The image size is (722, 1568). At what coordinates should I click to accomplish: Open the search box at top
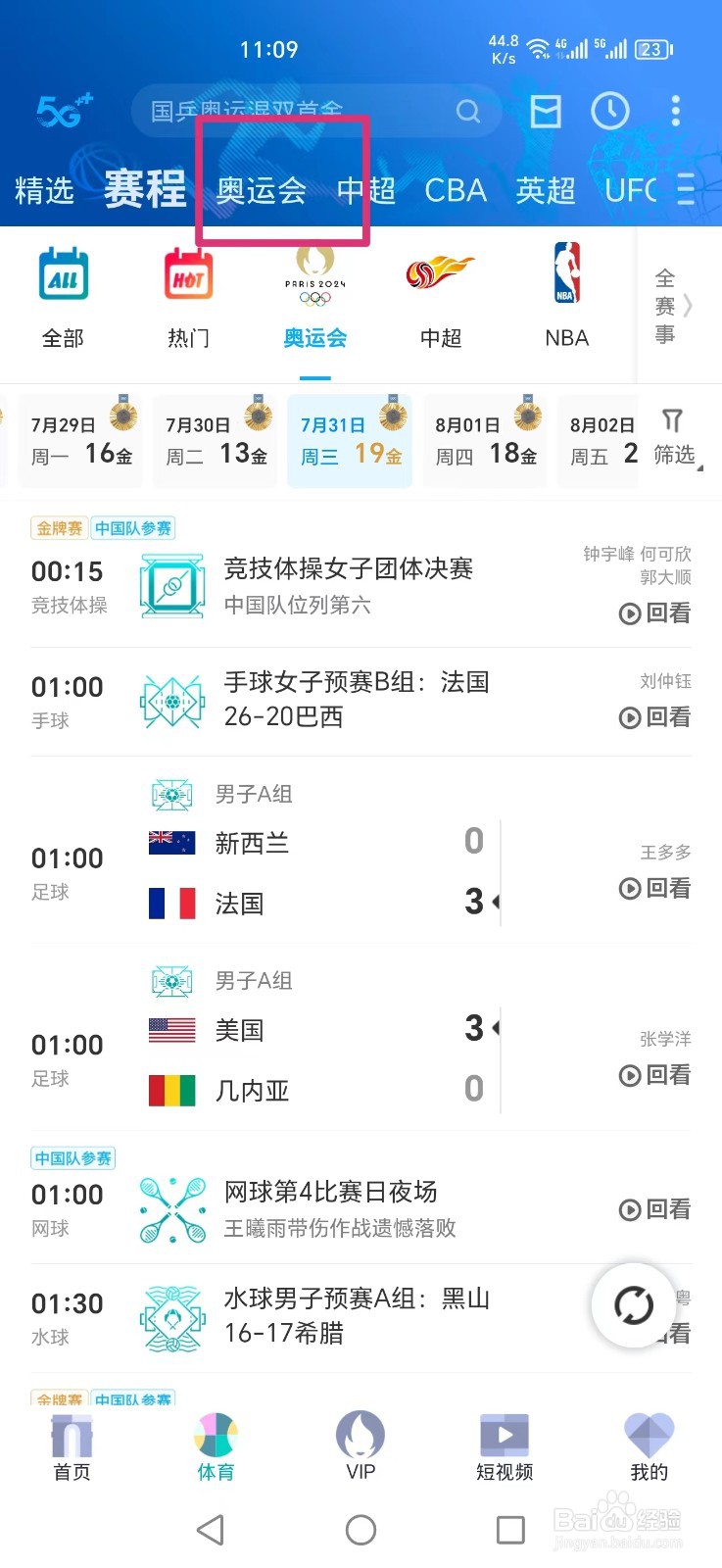316,112
